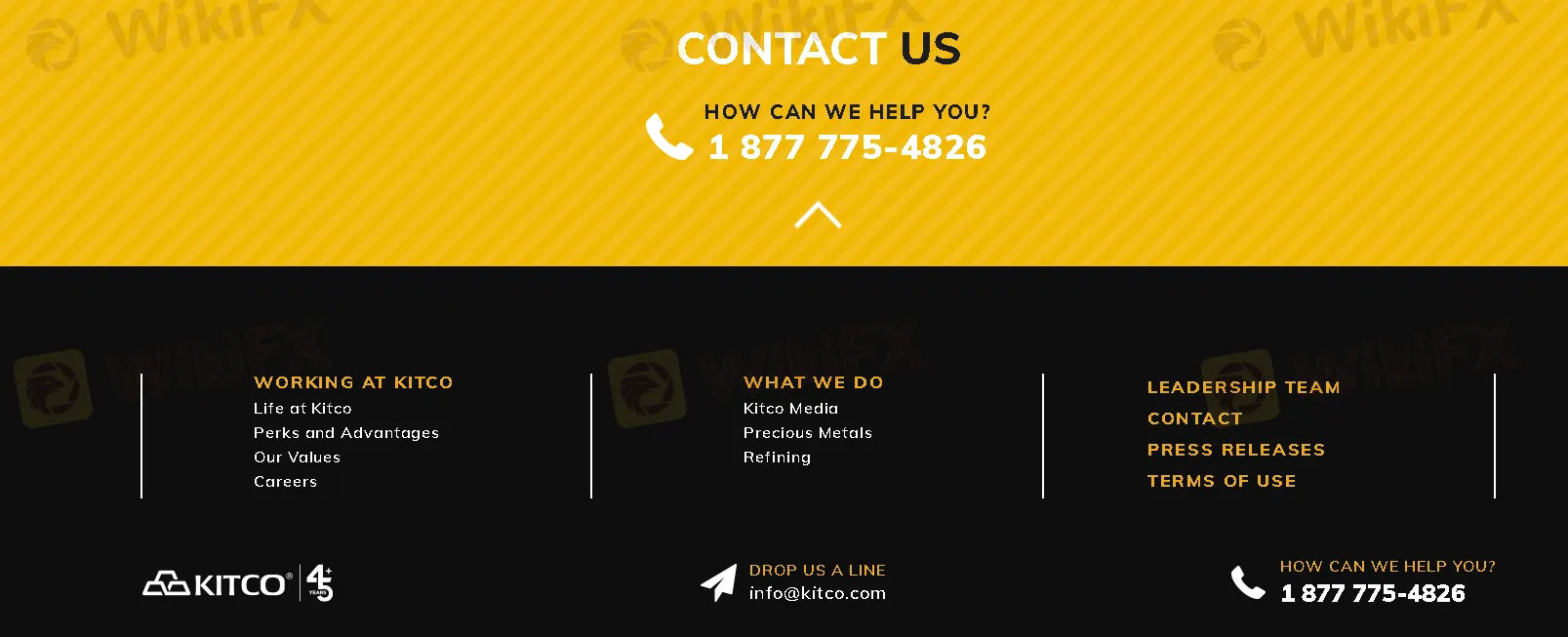Open Kitco Media link
The height and width of the screenshot is (637, 1568).
(x=790, y=409)
